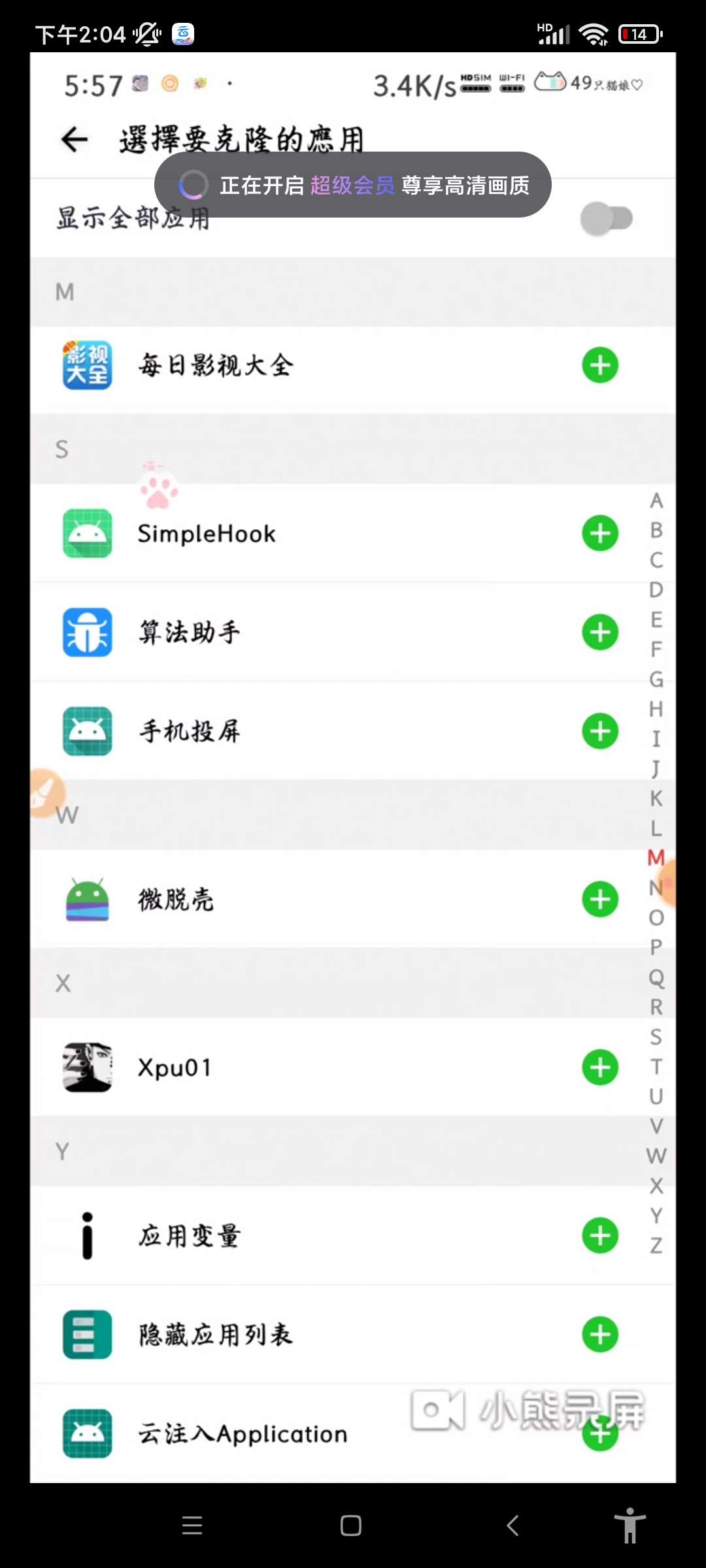
Task: Add 应用变量 to be cloned
Action: 600,1235
